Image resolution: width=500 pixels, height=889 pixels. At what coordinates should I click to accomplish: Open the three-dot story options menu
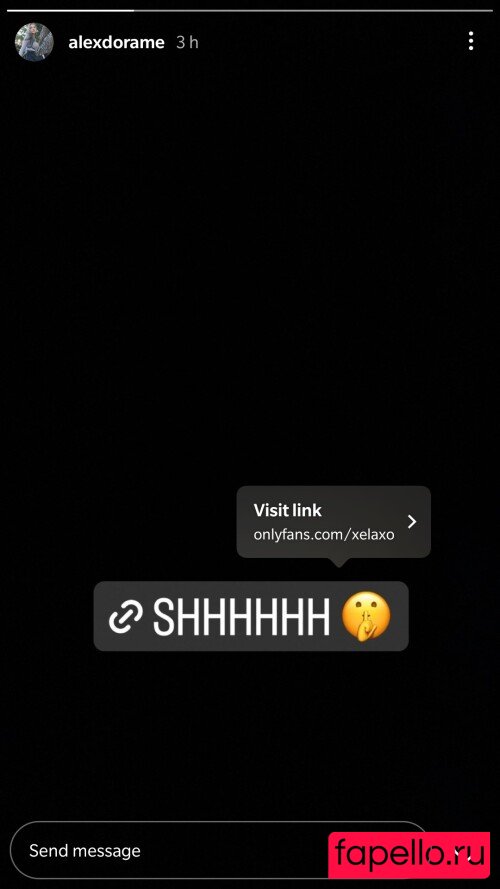[471, 41]
